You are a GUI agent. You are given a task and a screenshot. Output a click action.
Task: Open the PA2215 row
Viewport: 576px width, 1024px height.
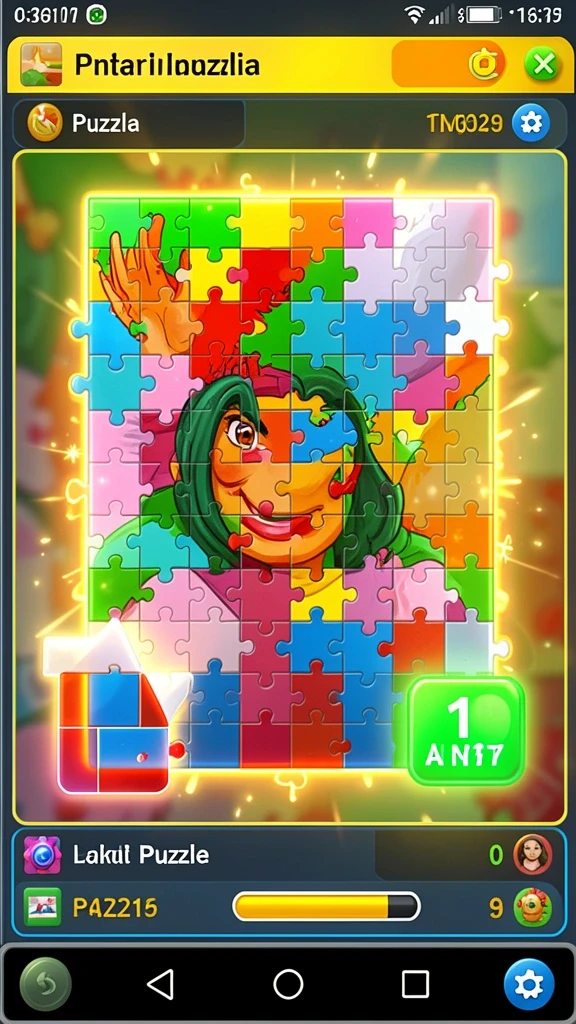tap(288, 907)
